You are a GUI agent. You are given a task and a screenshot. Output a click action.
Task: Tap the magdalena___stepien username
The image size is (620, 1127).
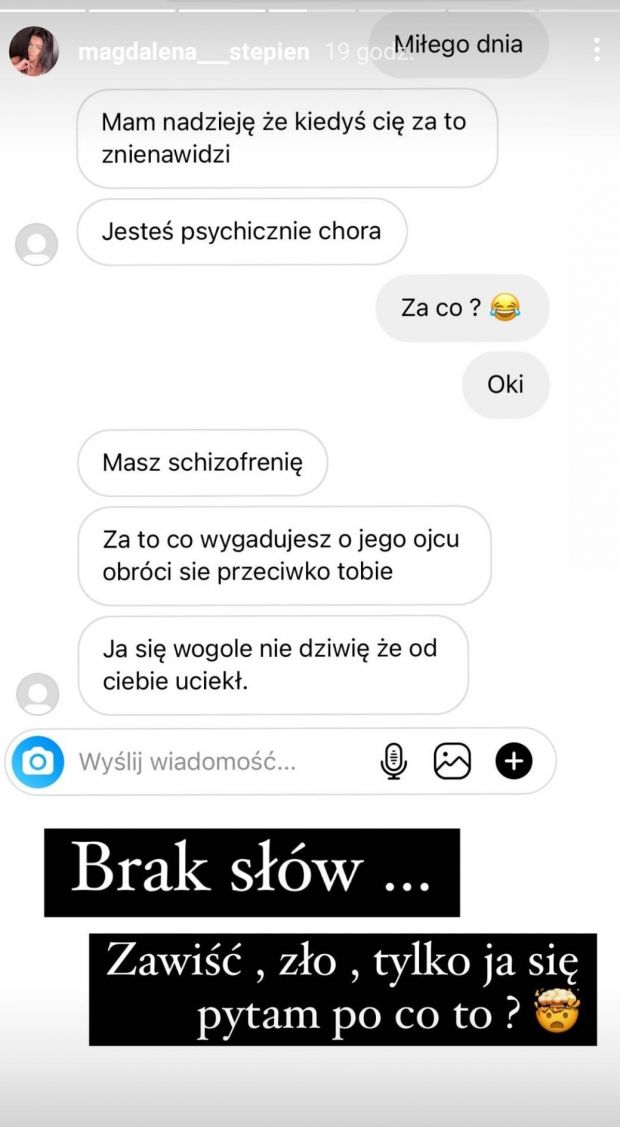click(x=193, y=52)
